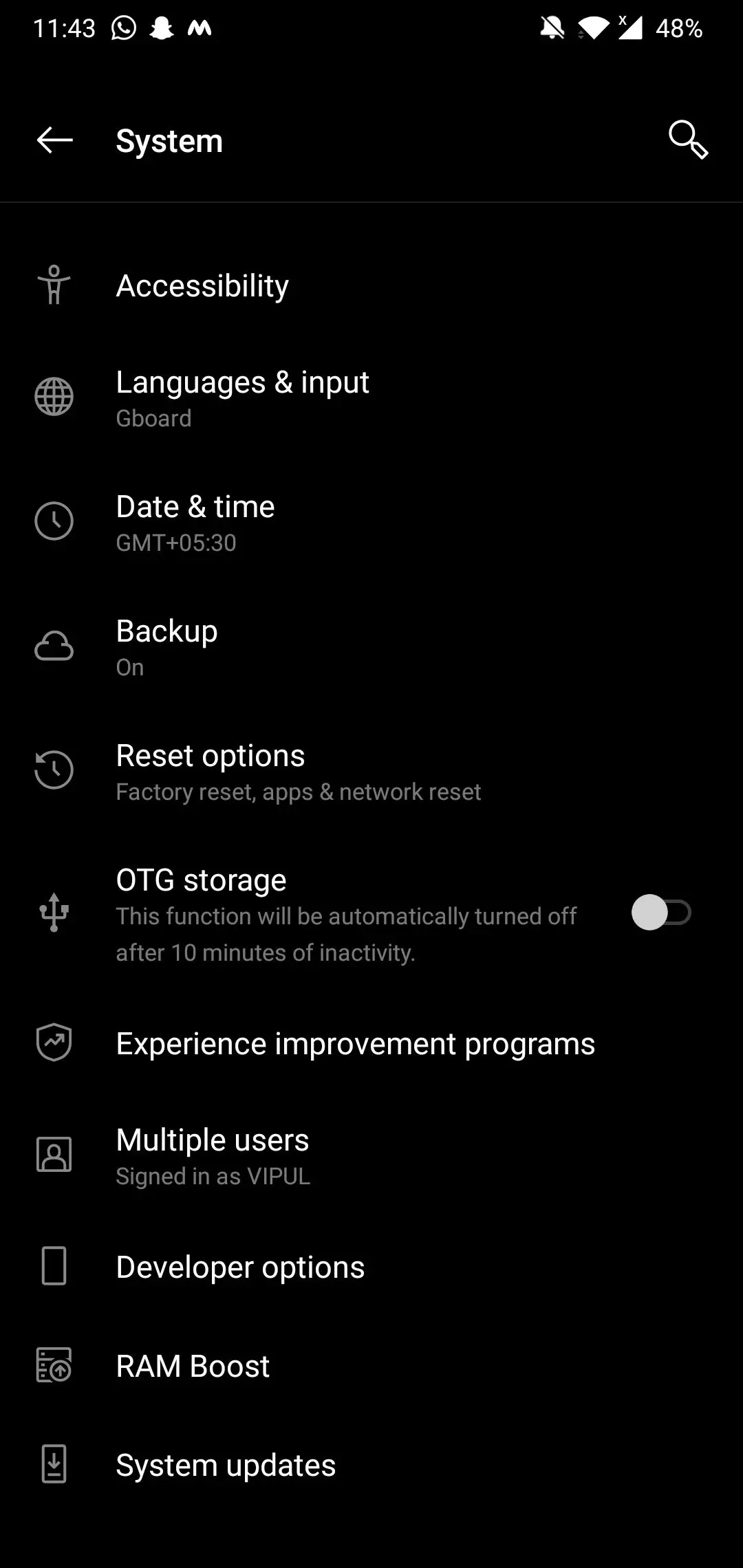Open Date & time settings

click(x=195, y=522)
